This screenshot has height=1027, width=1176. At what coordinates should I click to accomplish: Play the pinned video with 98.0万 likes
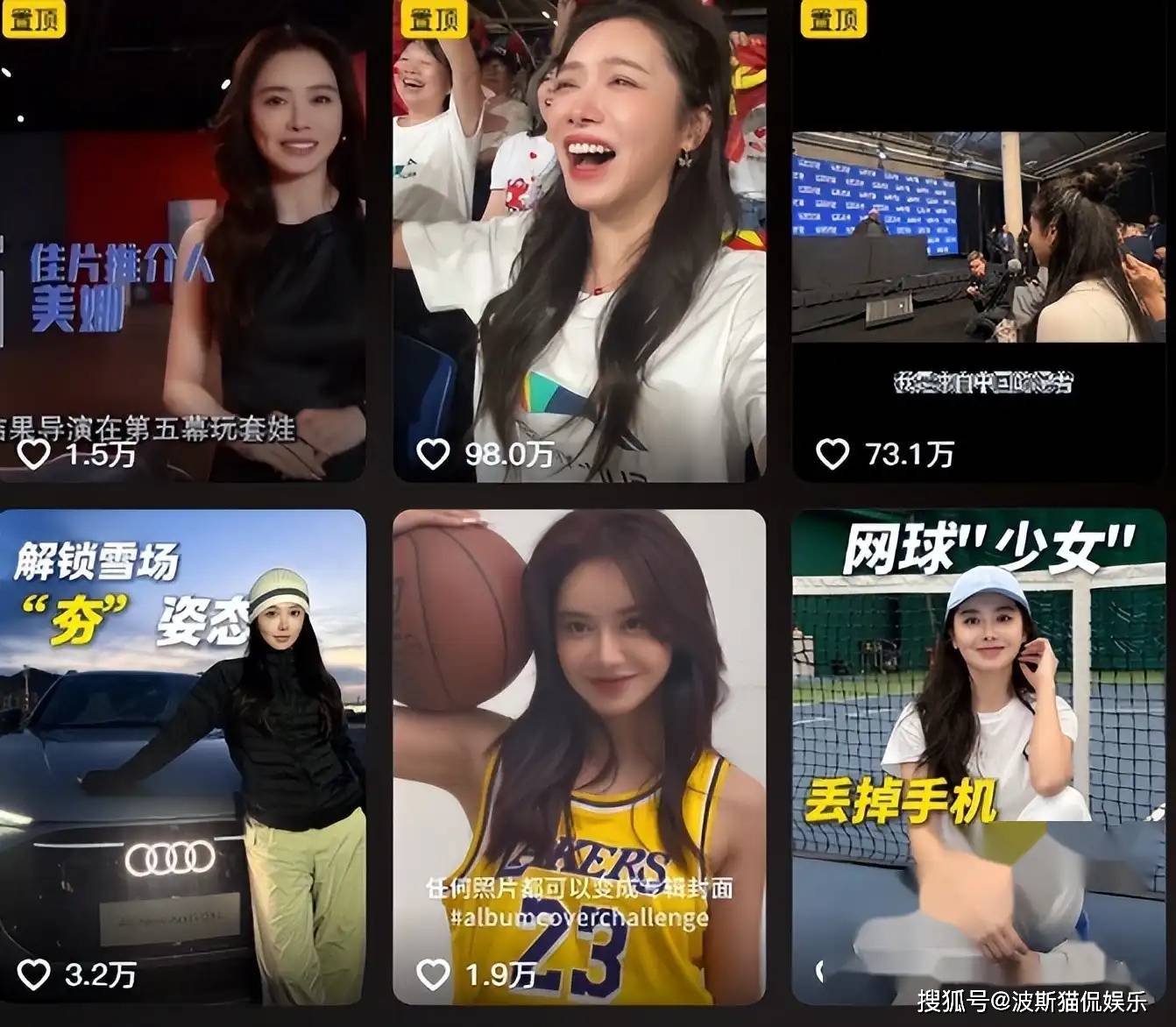[578, 241]
